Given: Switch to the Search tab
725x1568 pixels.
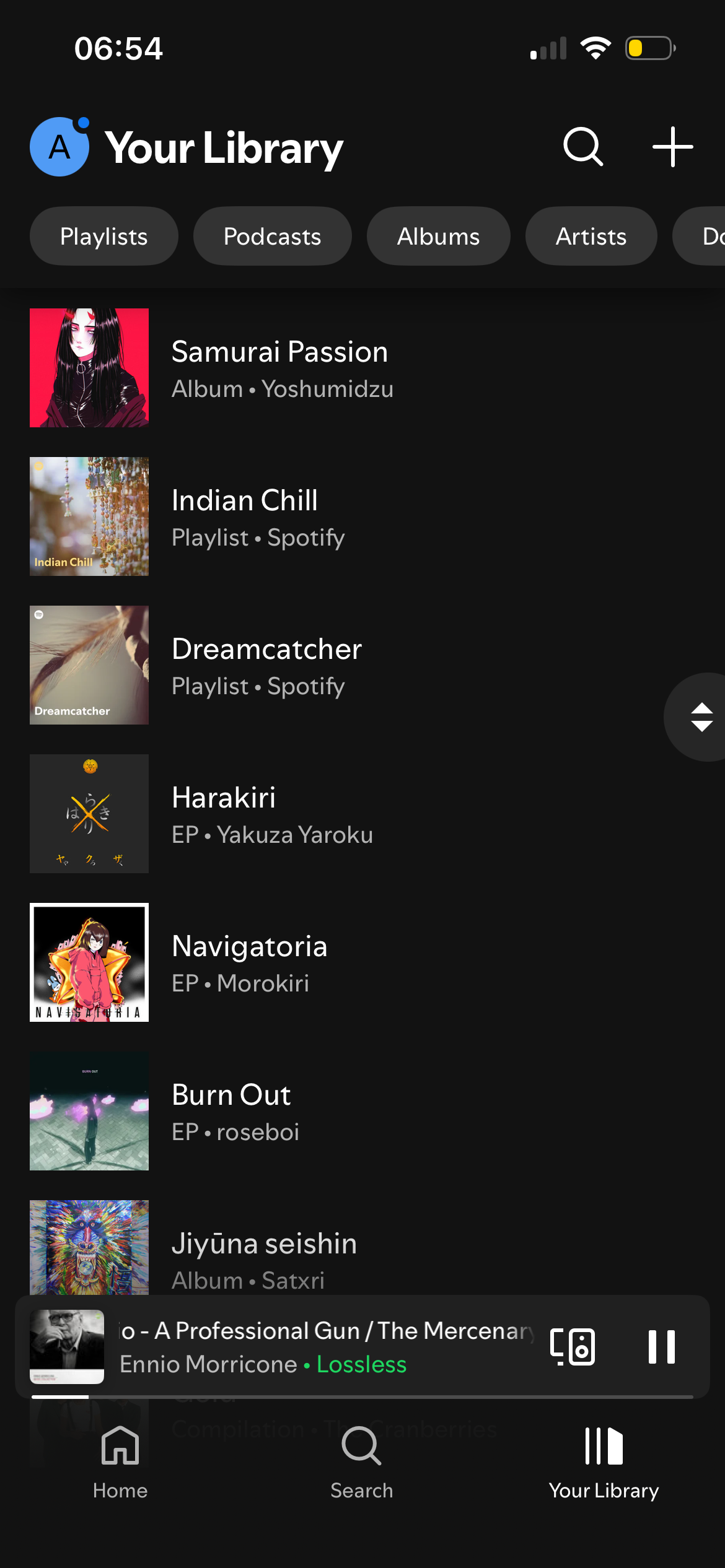Looking at the screenshot, I should pos(362,1461).
